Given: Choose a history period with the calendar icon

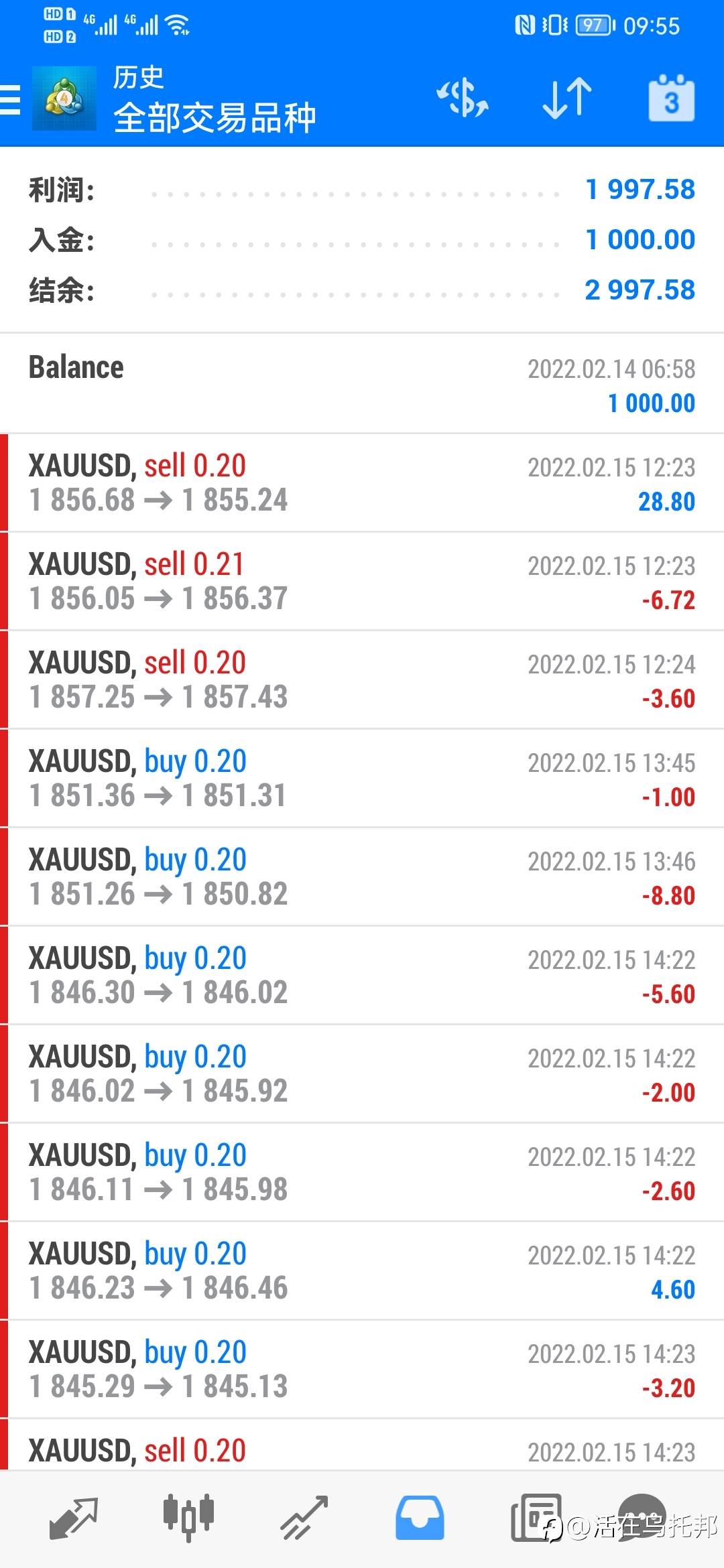Looking at the screenshot, I should pos(671,99).
